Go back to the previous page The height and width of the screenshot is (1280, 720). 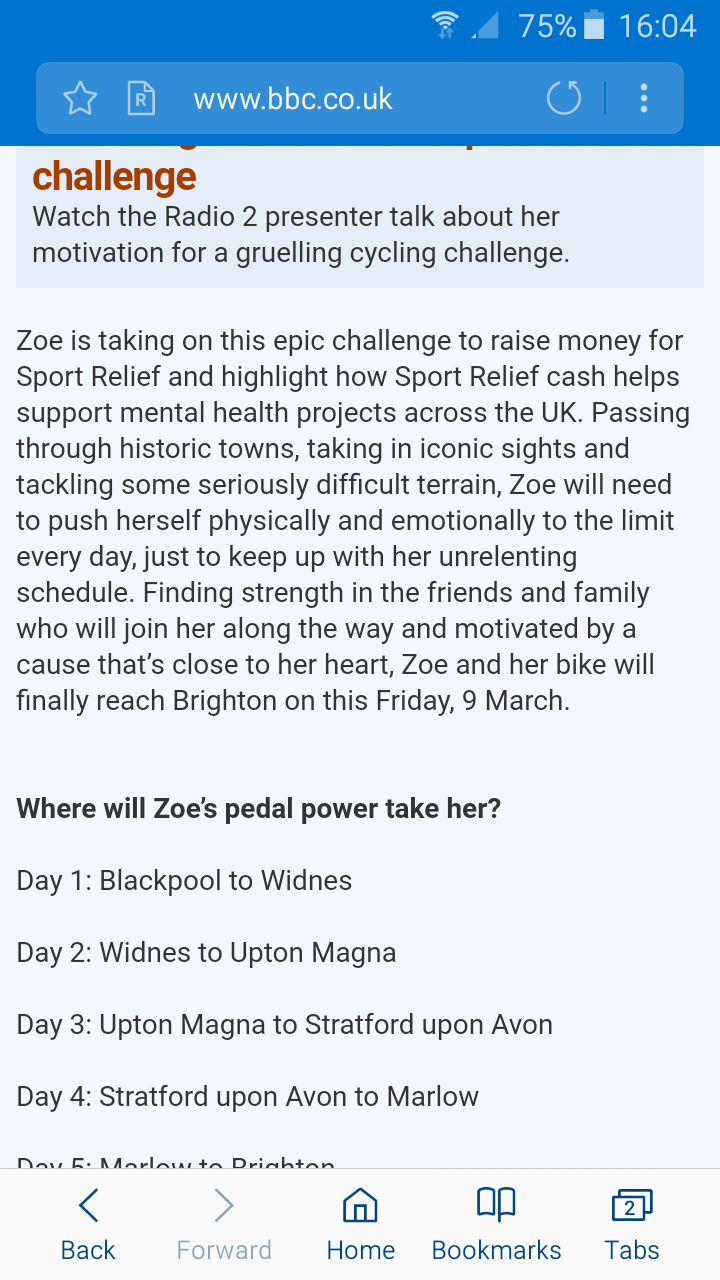[88, 1224]
